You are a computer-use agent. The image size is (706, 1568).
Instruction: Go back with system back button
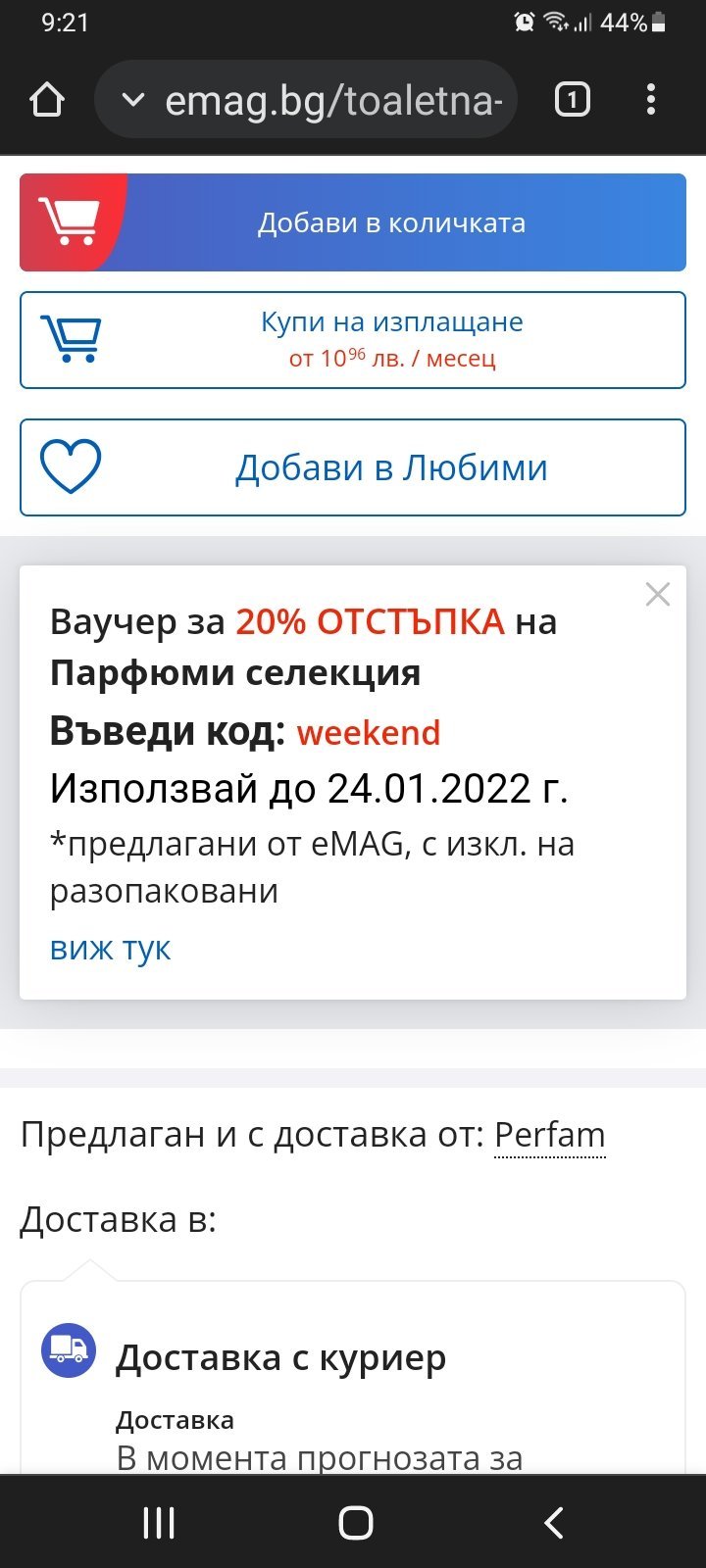[x=554, y=1523]
